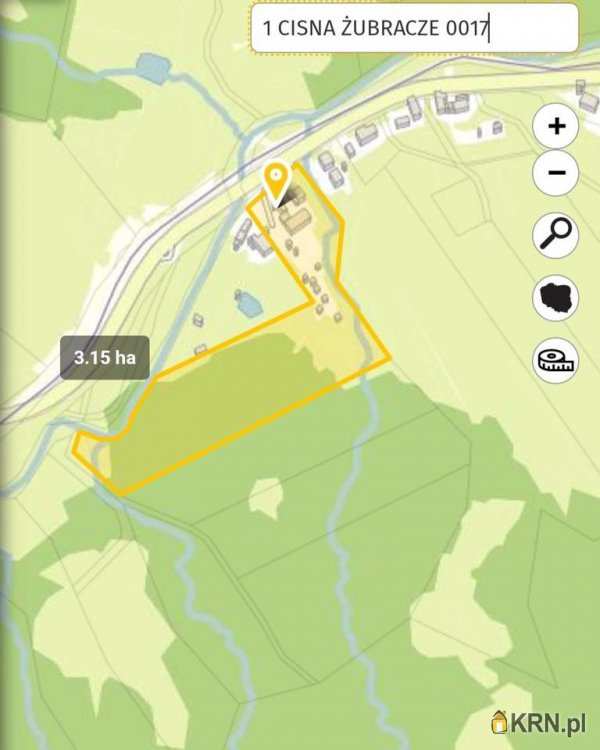The image size is (600, 750).
Task: Zoom out of the map
Action: coord(556,173)
